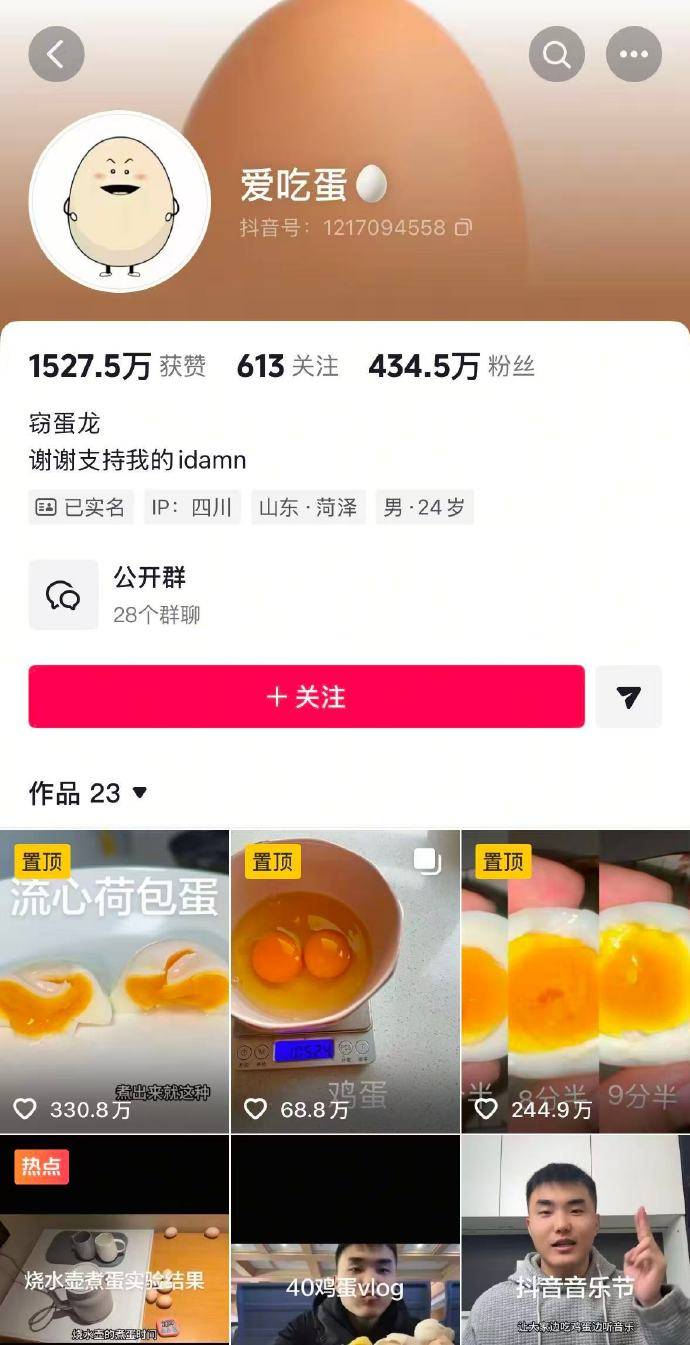Viewport: 690px width, 1345px height.
Task: Open pinned video 流心荷包蛋
Action: pyautogui.click(x=114, y=981)
